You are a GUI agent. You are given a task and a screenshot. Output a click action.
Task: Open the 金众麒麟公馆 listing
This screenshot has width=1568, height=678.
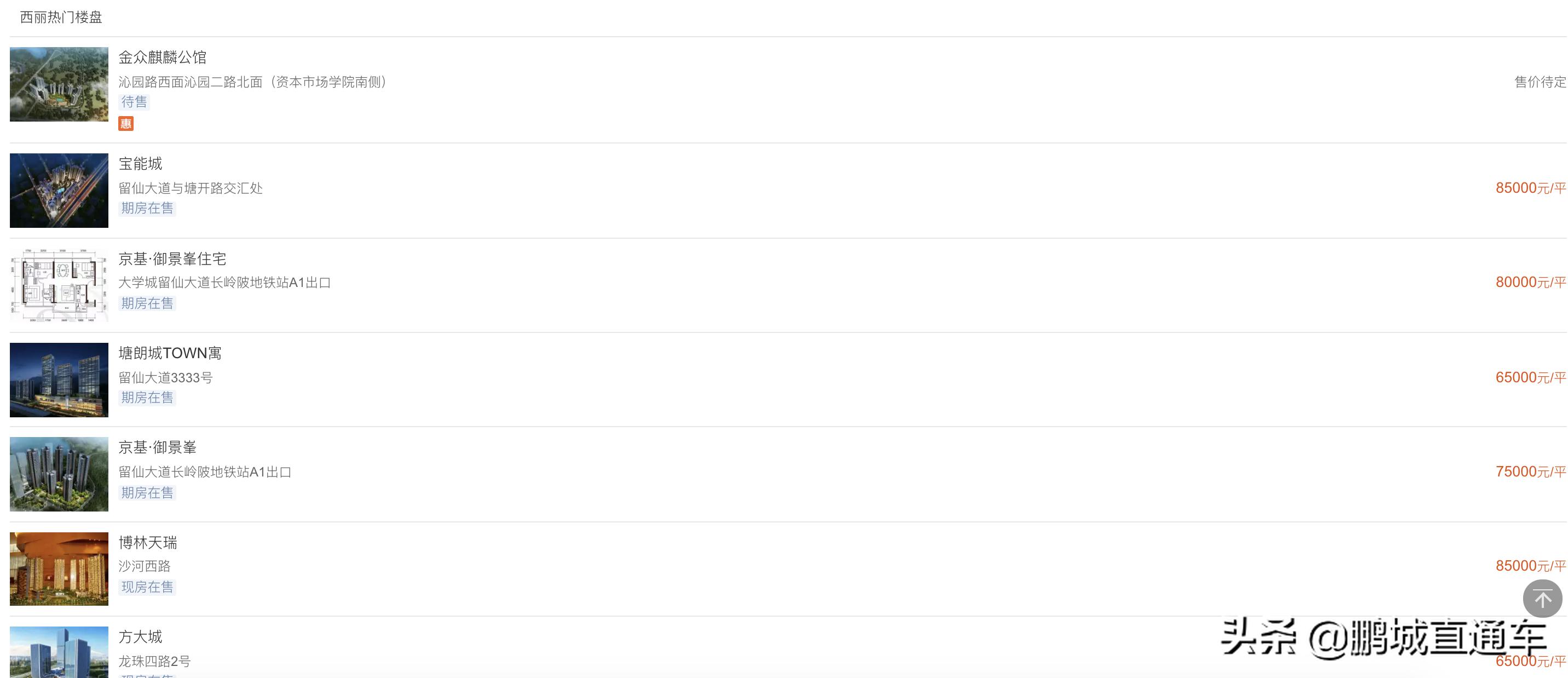pyautogui.click(x=163, y=58)
